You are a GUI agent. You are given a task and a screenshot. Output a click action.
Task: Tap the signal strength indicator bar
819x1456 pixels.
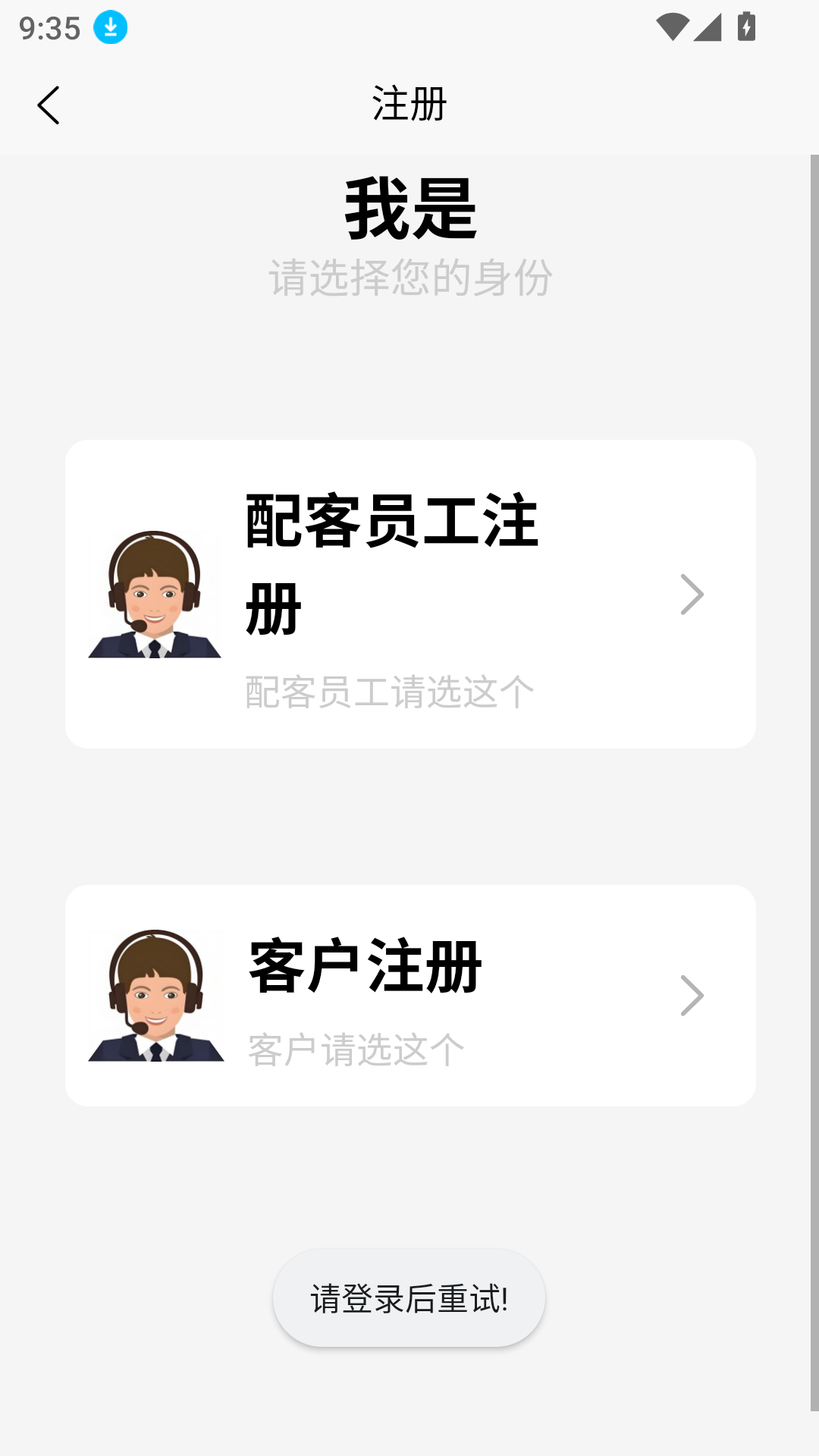tap(709, 25)
